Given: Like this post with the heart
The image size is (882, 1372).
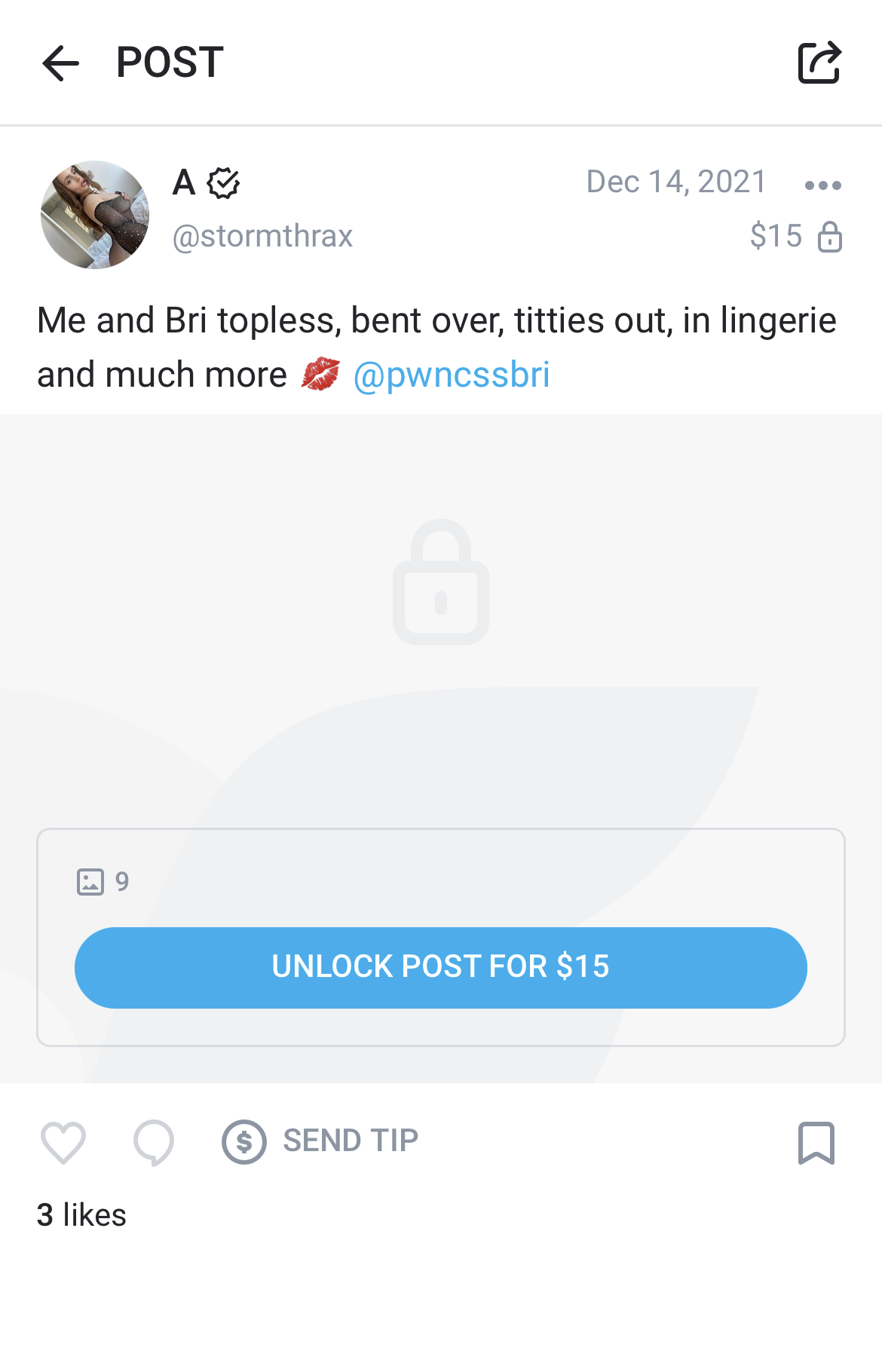Looking at the screenshot, I should 63,1142.
